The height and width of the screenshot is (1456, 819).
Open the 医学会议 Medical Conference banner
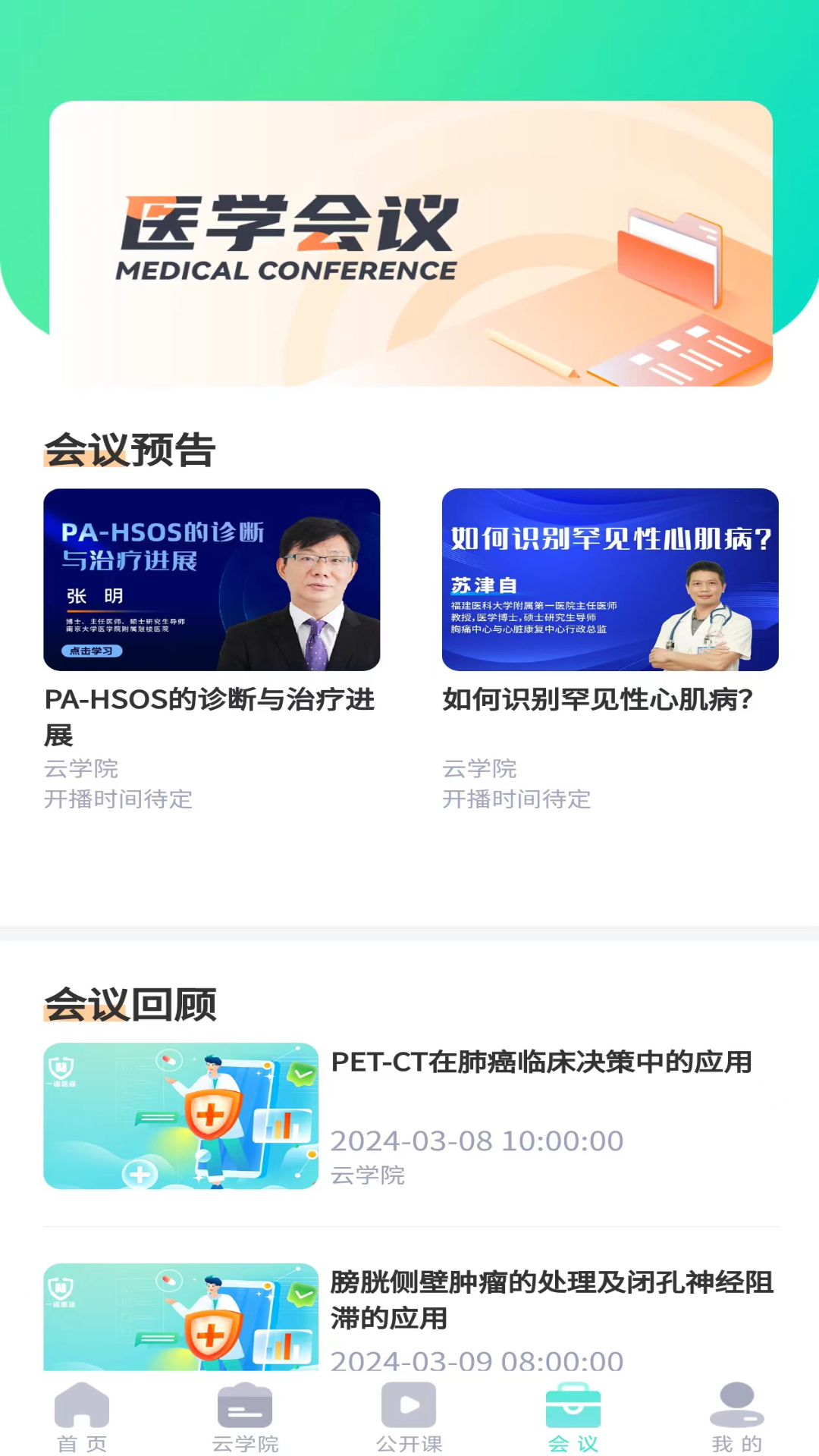click(x=411, y=243)
